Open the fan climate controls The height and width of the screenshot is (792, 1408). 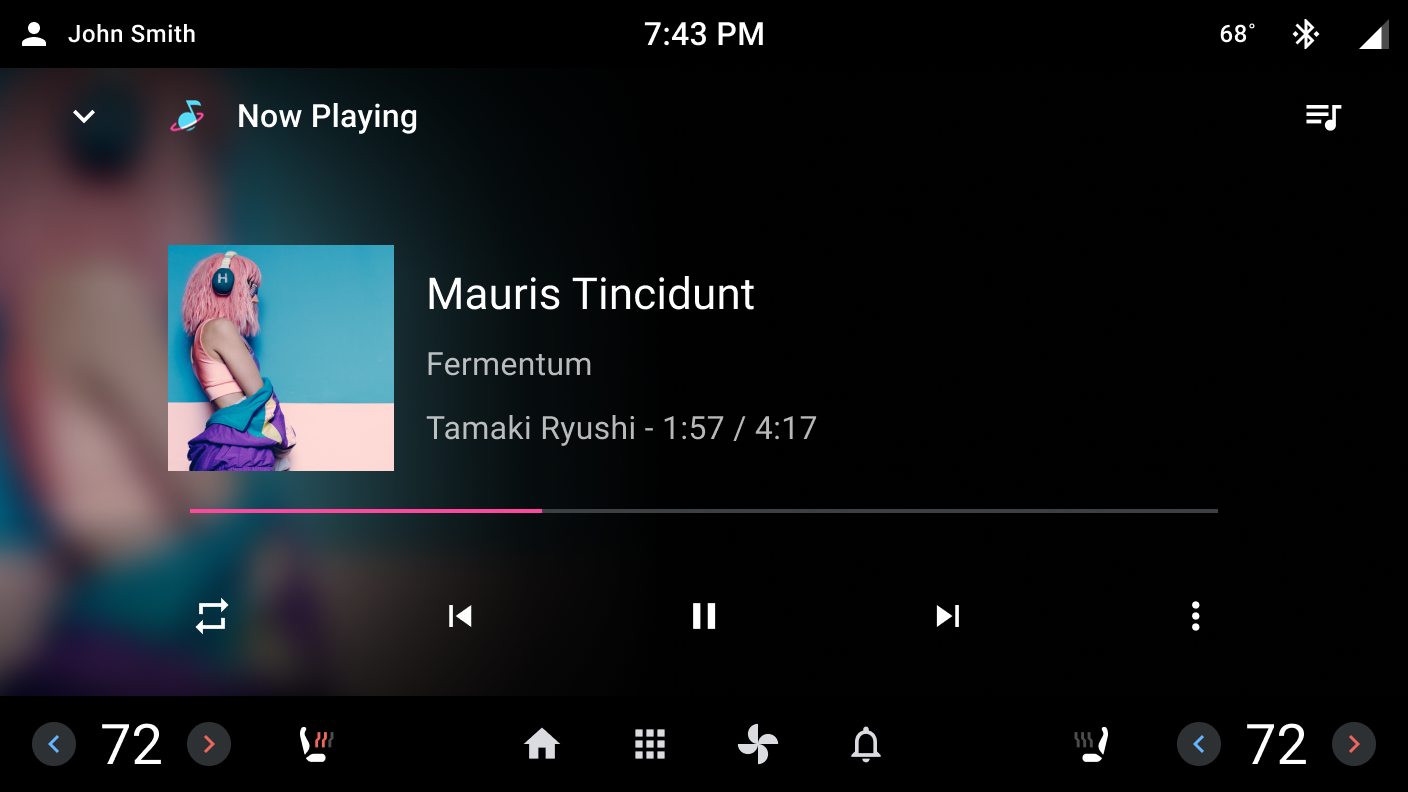pos(758,744)
